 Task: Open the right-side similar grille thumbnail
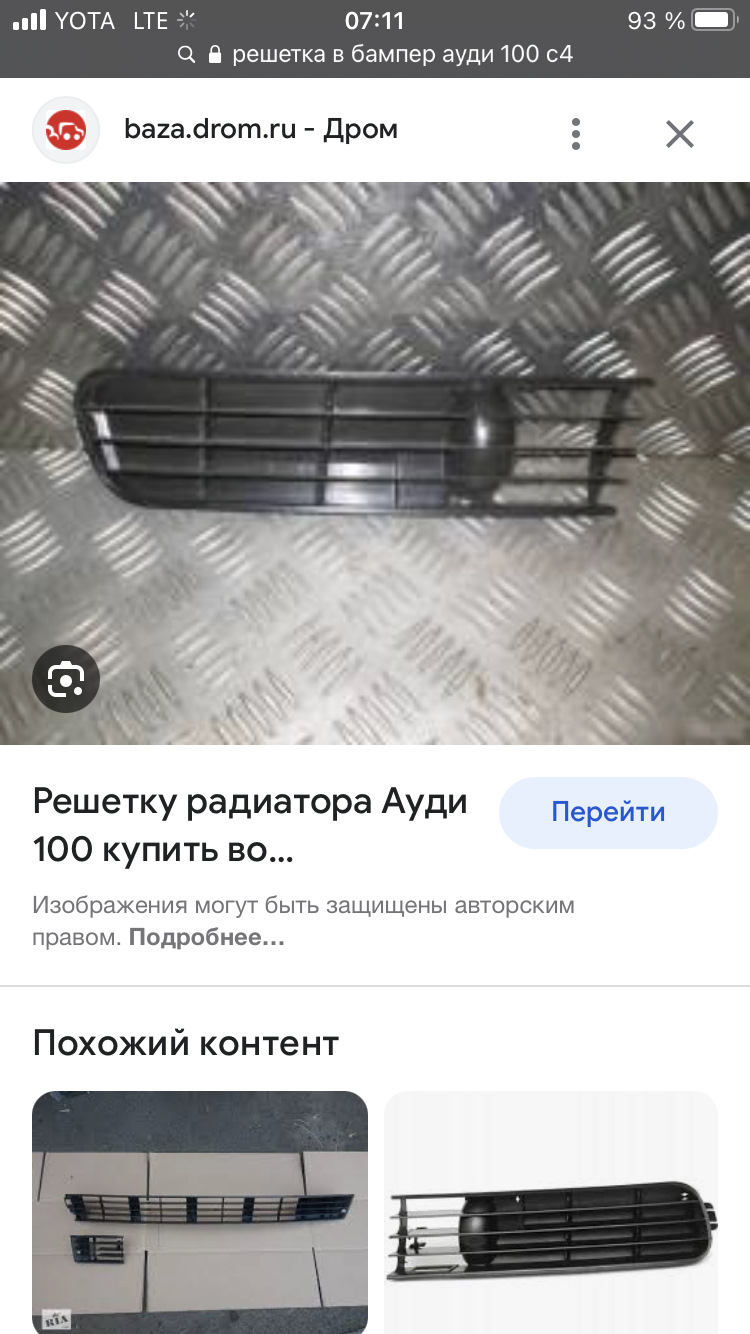tap(551, 1212)
